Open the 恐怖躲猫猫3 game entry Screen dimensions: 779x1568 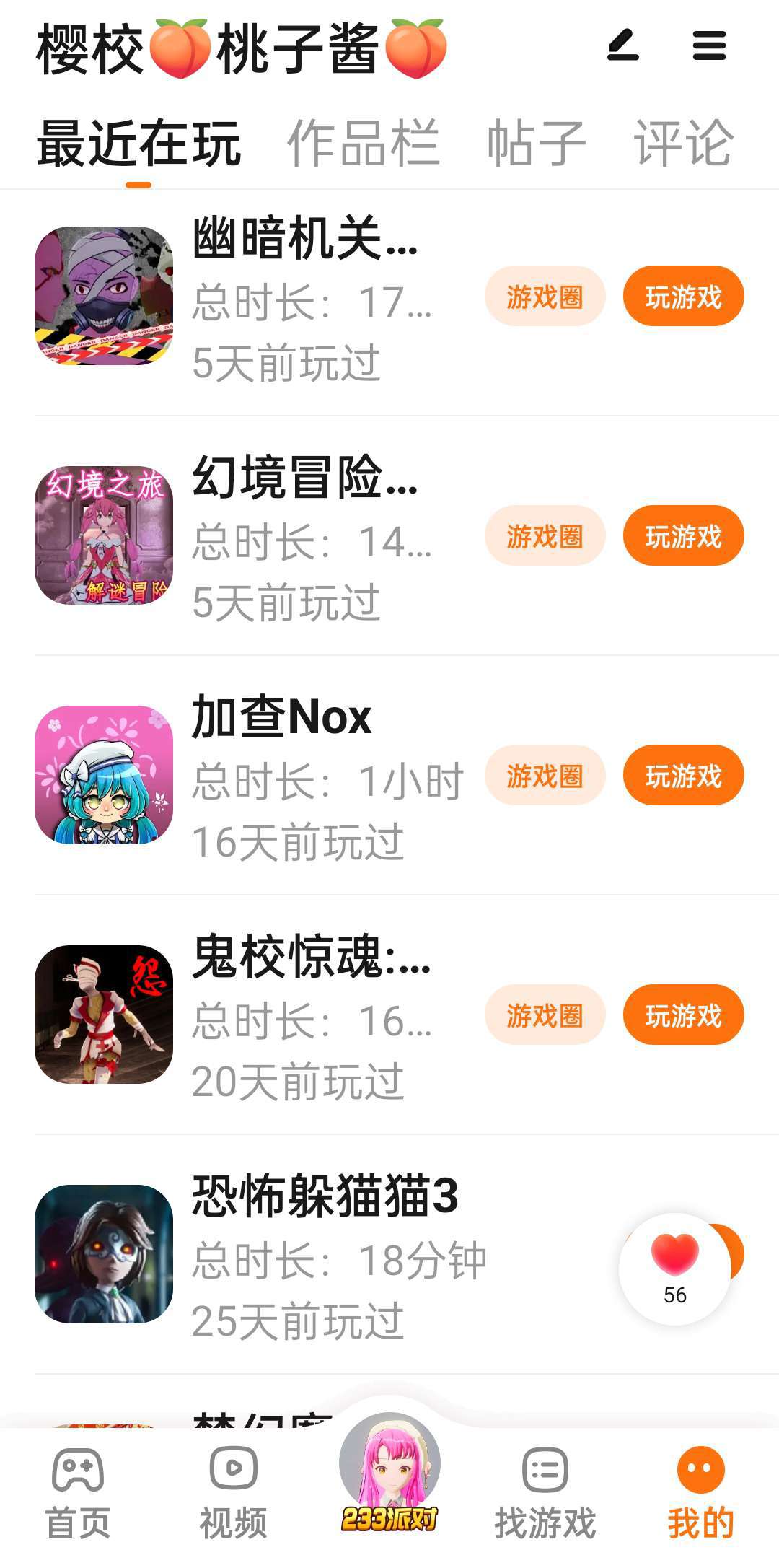pos(325,1254)
